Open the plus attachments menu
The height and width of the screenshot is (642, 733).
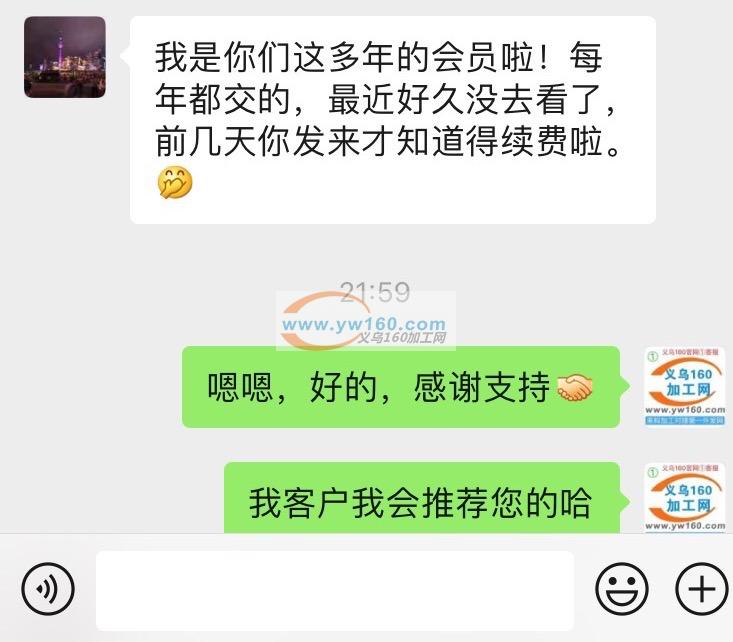coord(701,589)
